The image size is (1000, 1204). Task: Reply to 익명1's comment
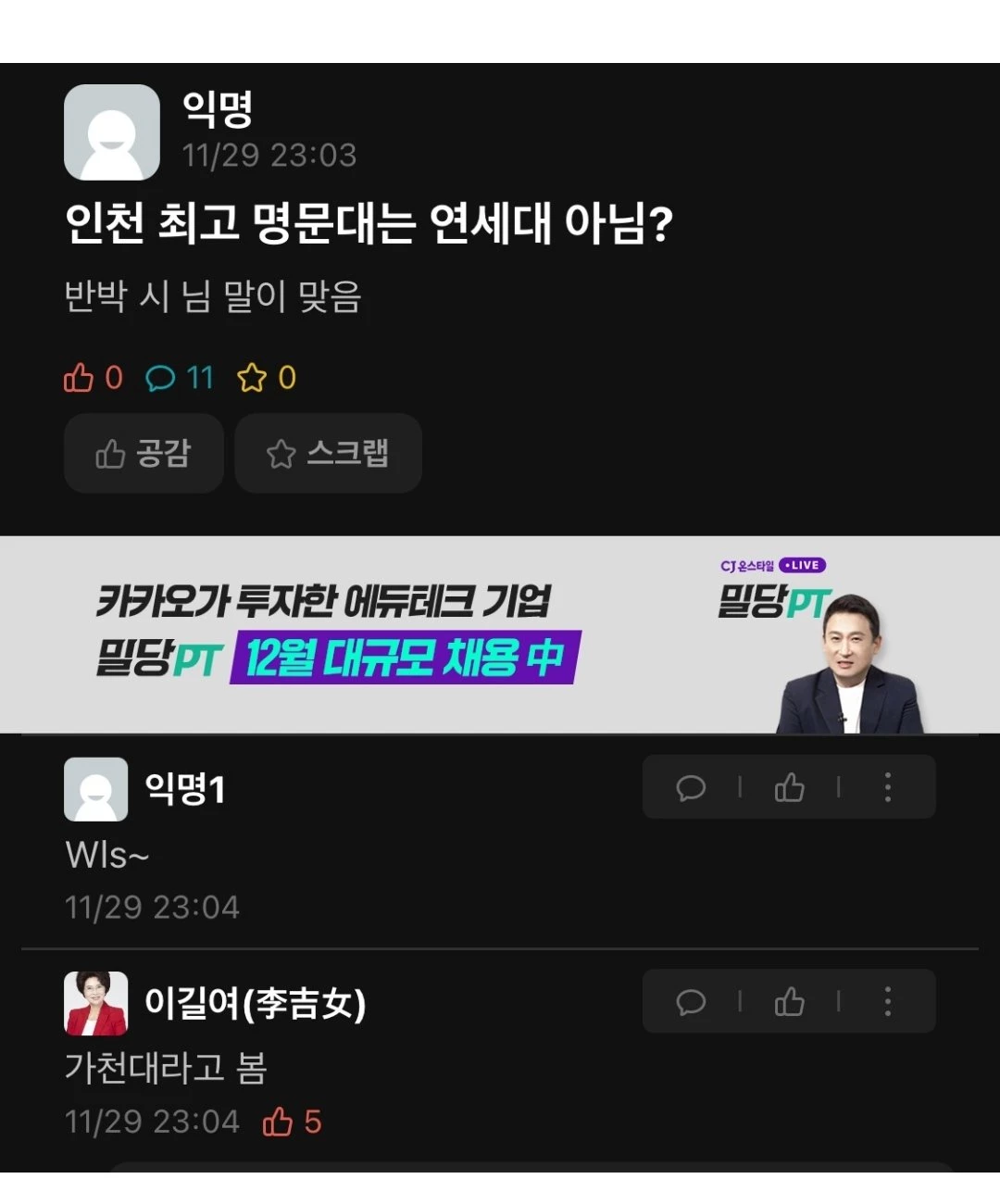point(691,787)
